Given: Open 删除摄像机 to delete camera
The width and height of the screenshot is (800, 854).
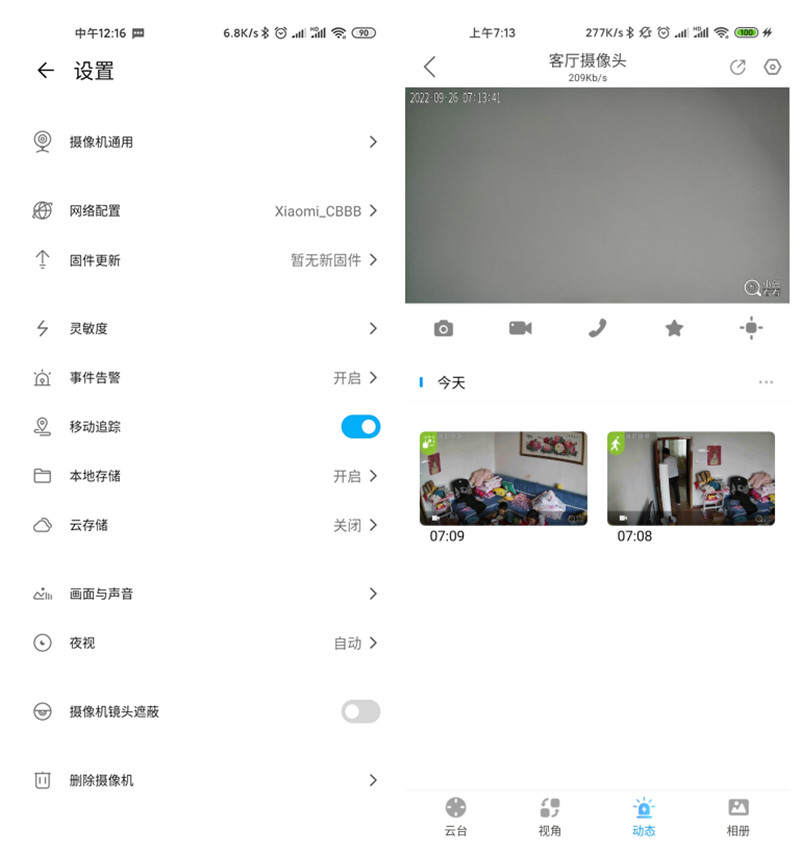Looking at the screenshot, I should 200,779.
